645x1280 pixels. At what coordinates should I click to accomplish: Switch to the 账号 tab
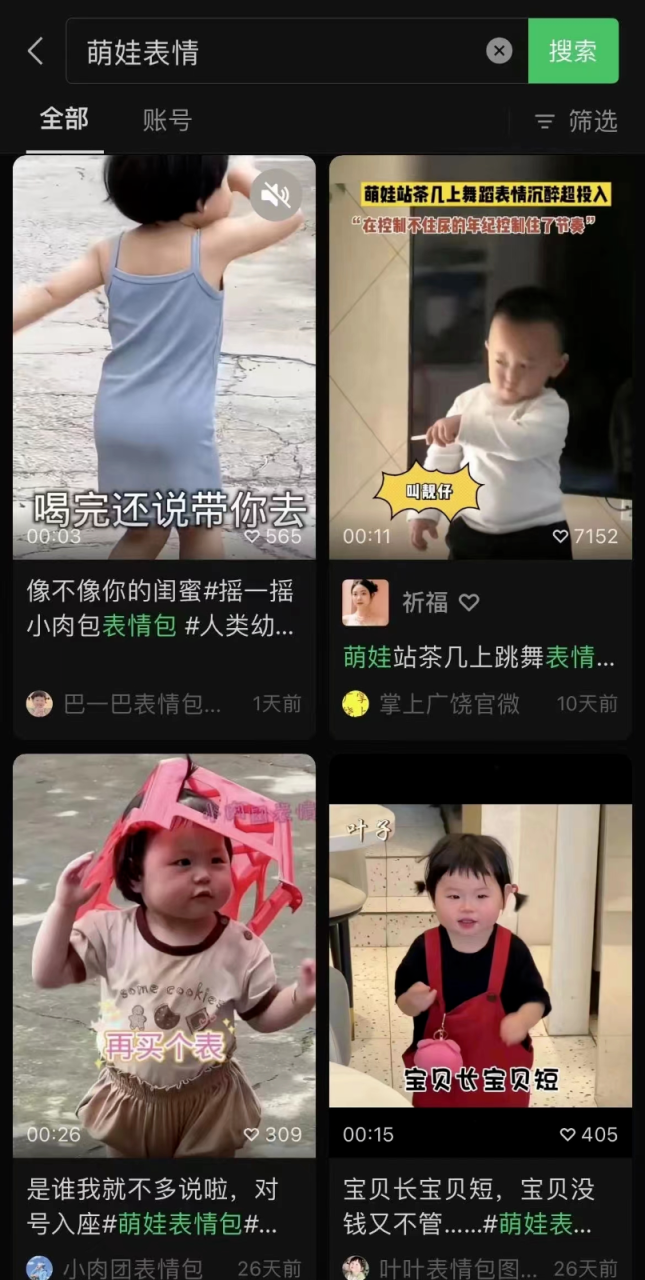[167, 121]
